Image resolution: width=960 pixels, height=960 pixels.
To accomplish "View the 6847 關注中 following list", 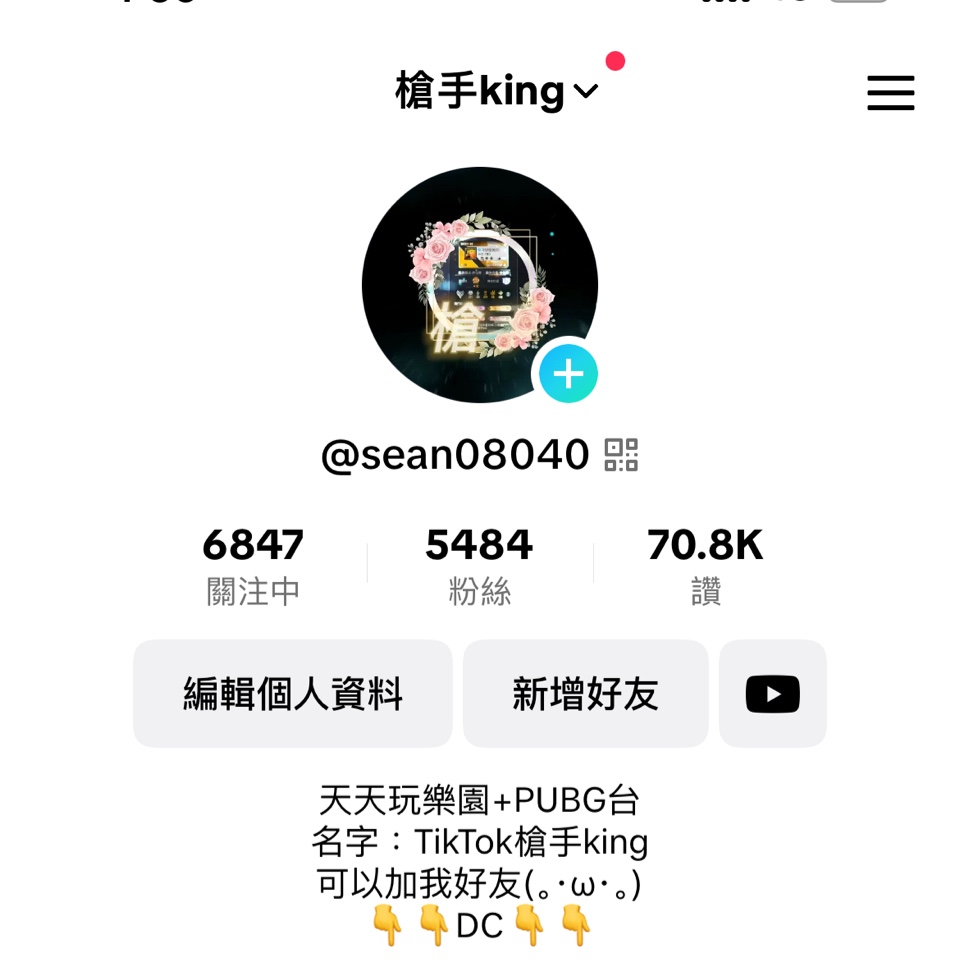I will [x=253, y=565].
